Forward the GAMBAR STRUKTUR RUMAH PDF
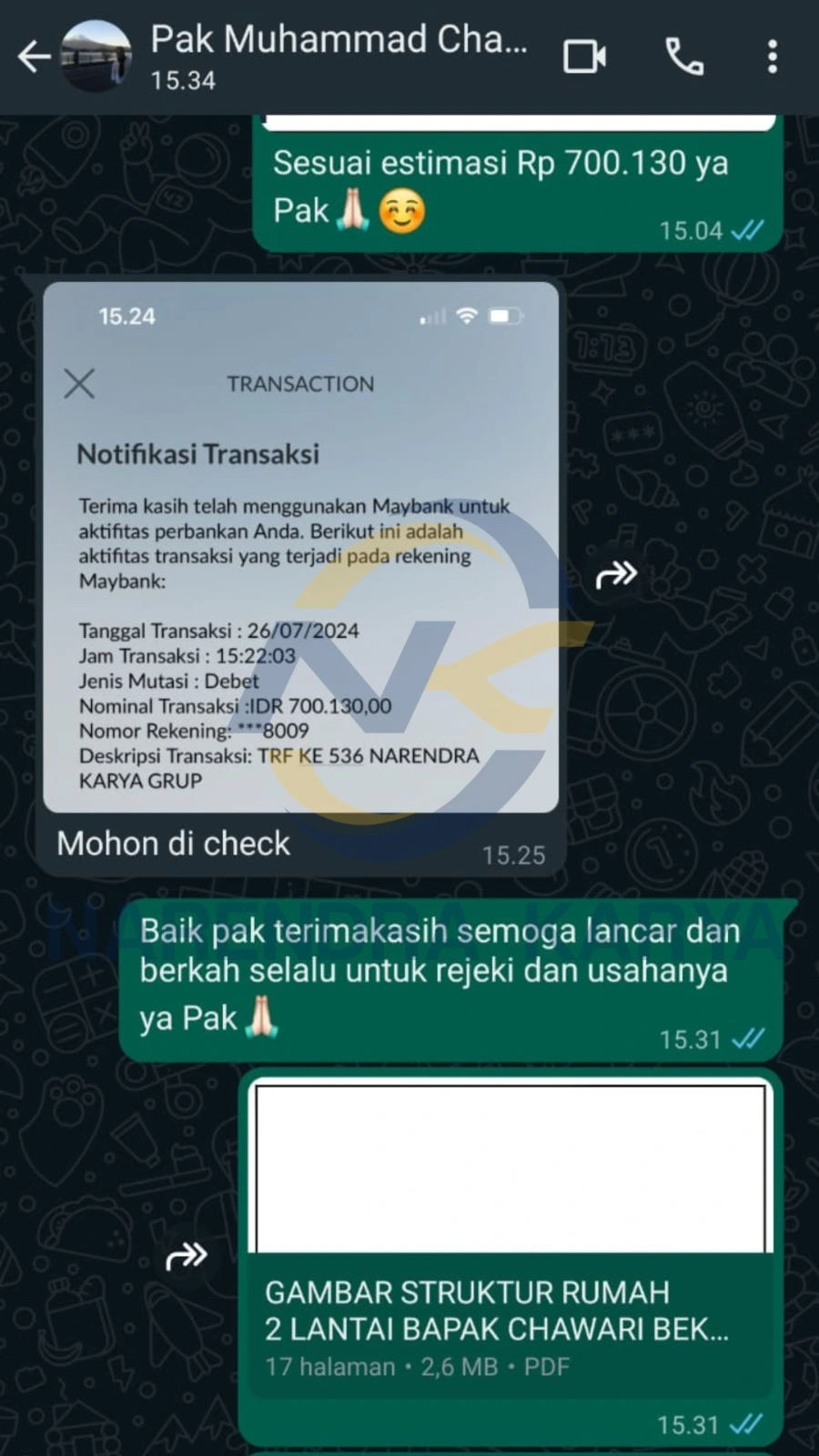819x1456 pixels. tap(187, 1257)
